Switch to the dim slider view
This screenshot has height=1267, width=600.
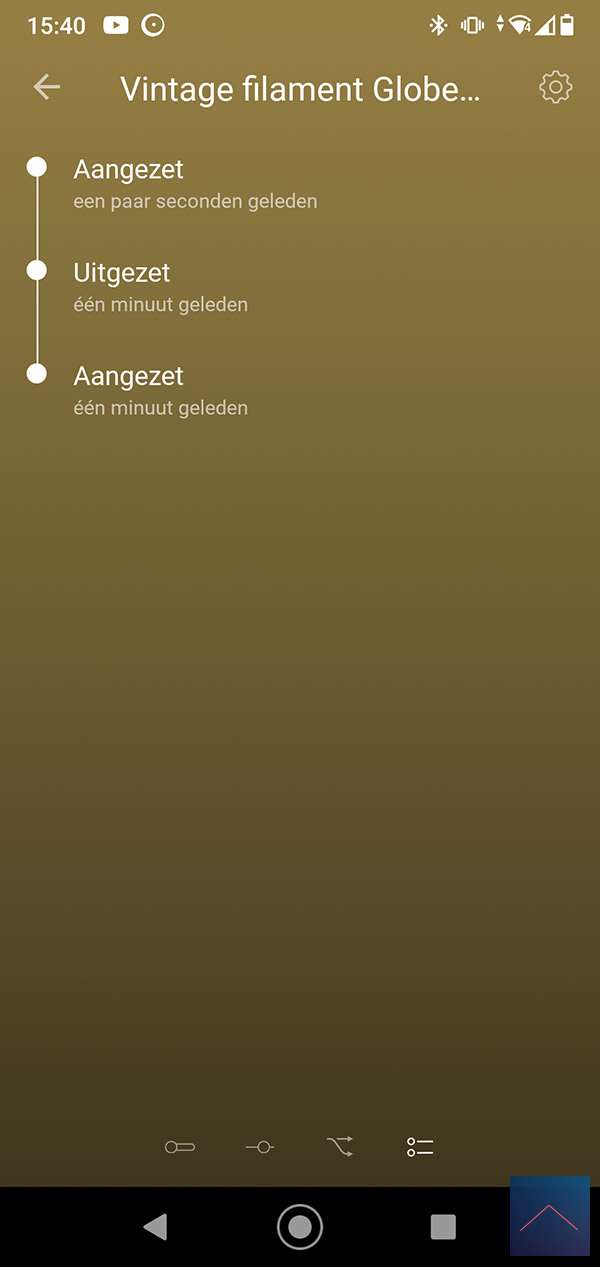[x=260, y=1147]
